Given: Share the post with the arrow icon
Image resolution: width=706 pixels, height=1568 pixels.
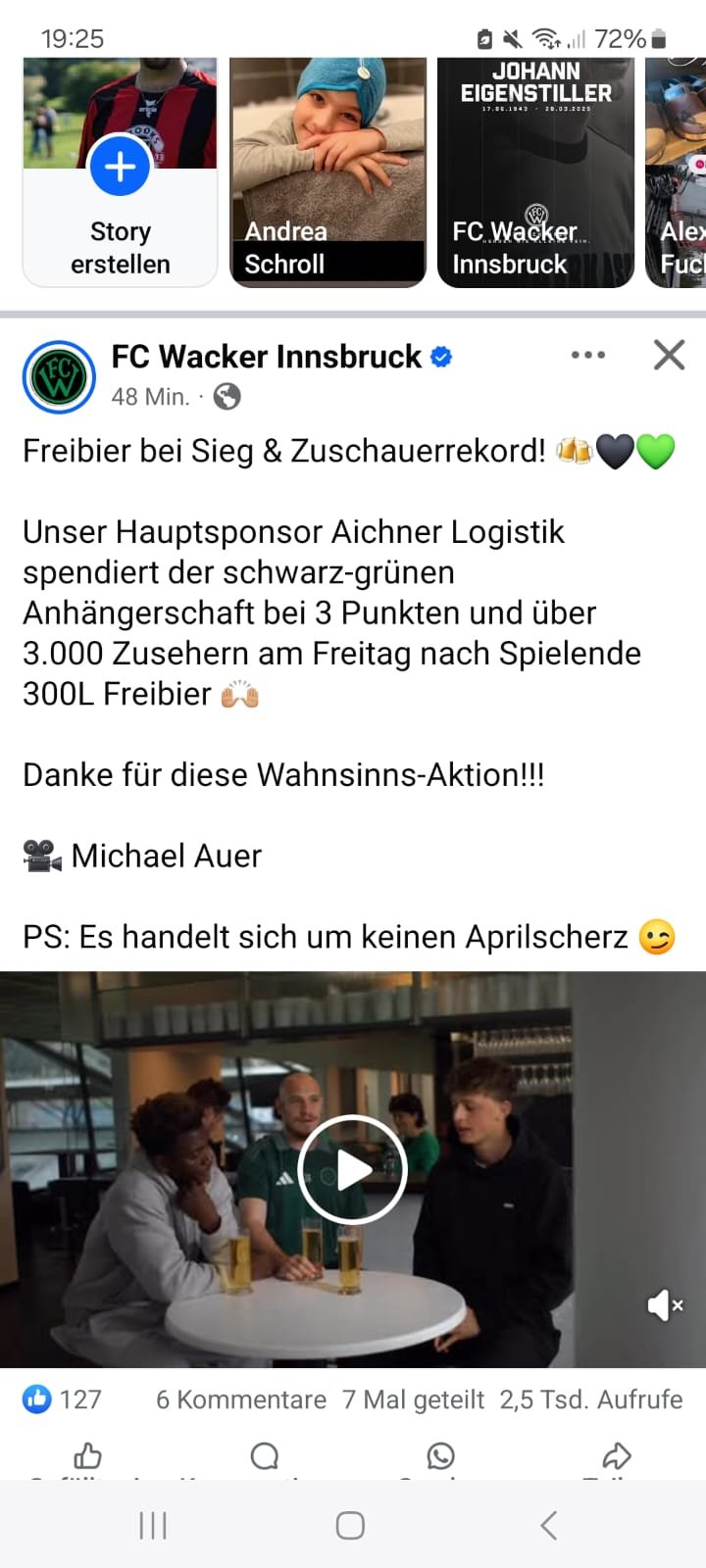Looking at the screenshot, I should coord(617,1456).
